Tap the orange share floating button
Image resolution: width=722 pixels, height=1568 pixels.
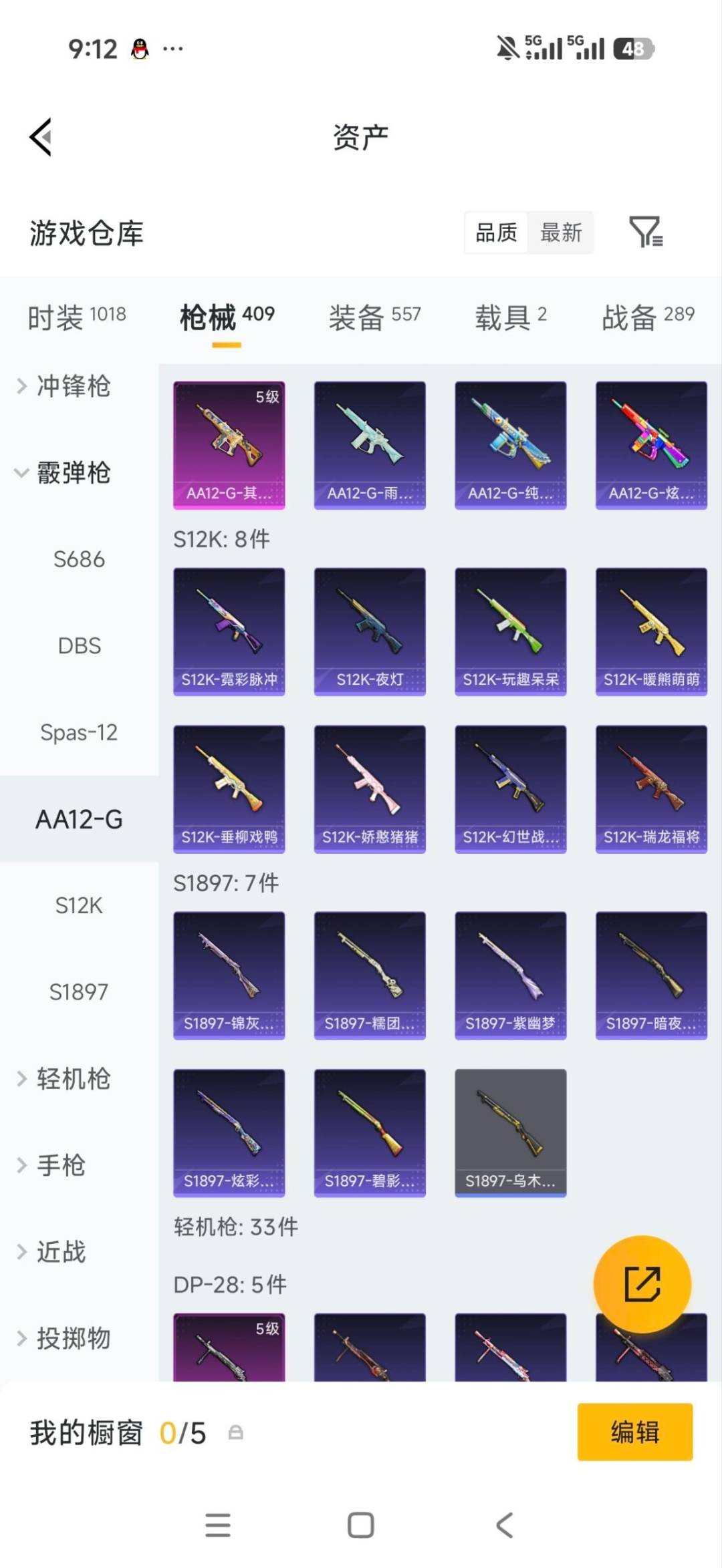(x=642, y=1284)
